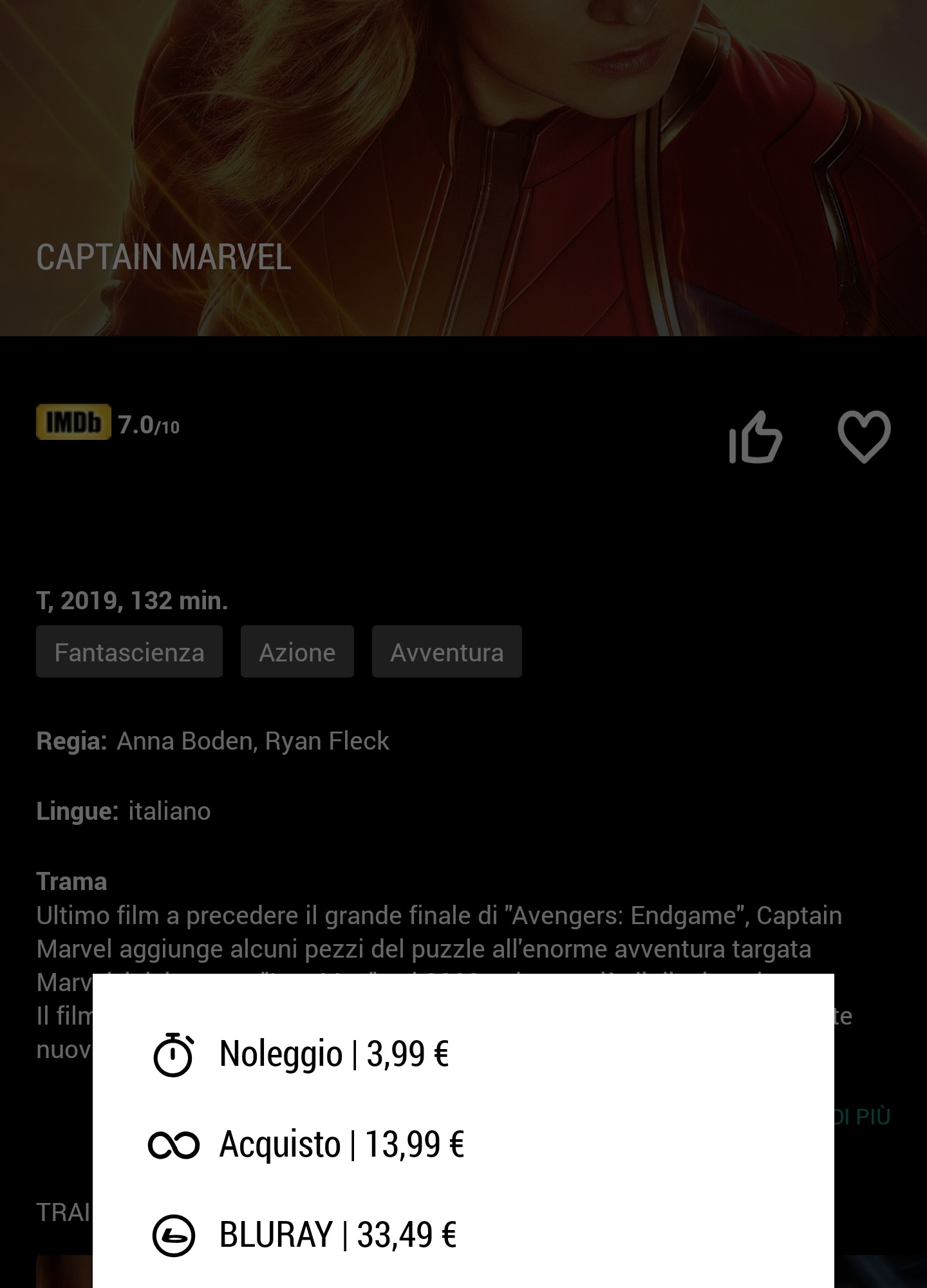
Task: Open the Azione genre chip
Action: (x=297, y=652)
